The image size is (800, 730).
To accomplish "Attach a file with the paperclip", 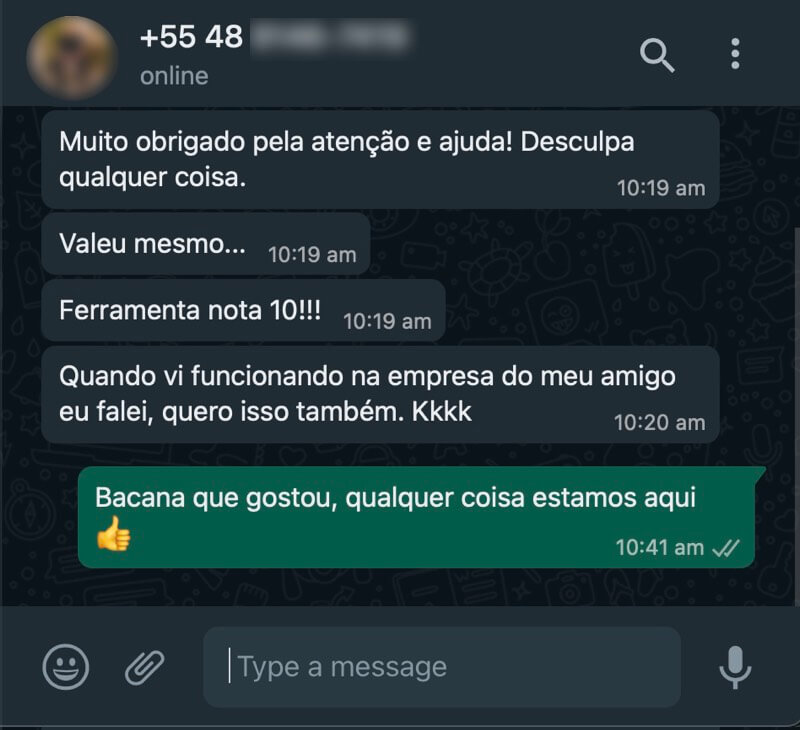I will (x=144, y=666).
